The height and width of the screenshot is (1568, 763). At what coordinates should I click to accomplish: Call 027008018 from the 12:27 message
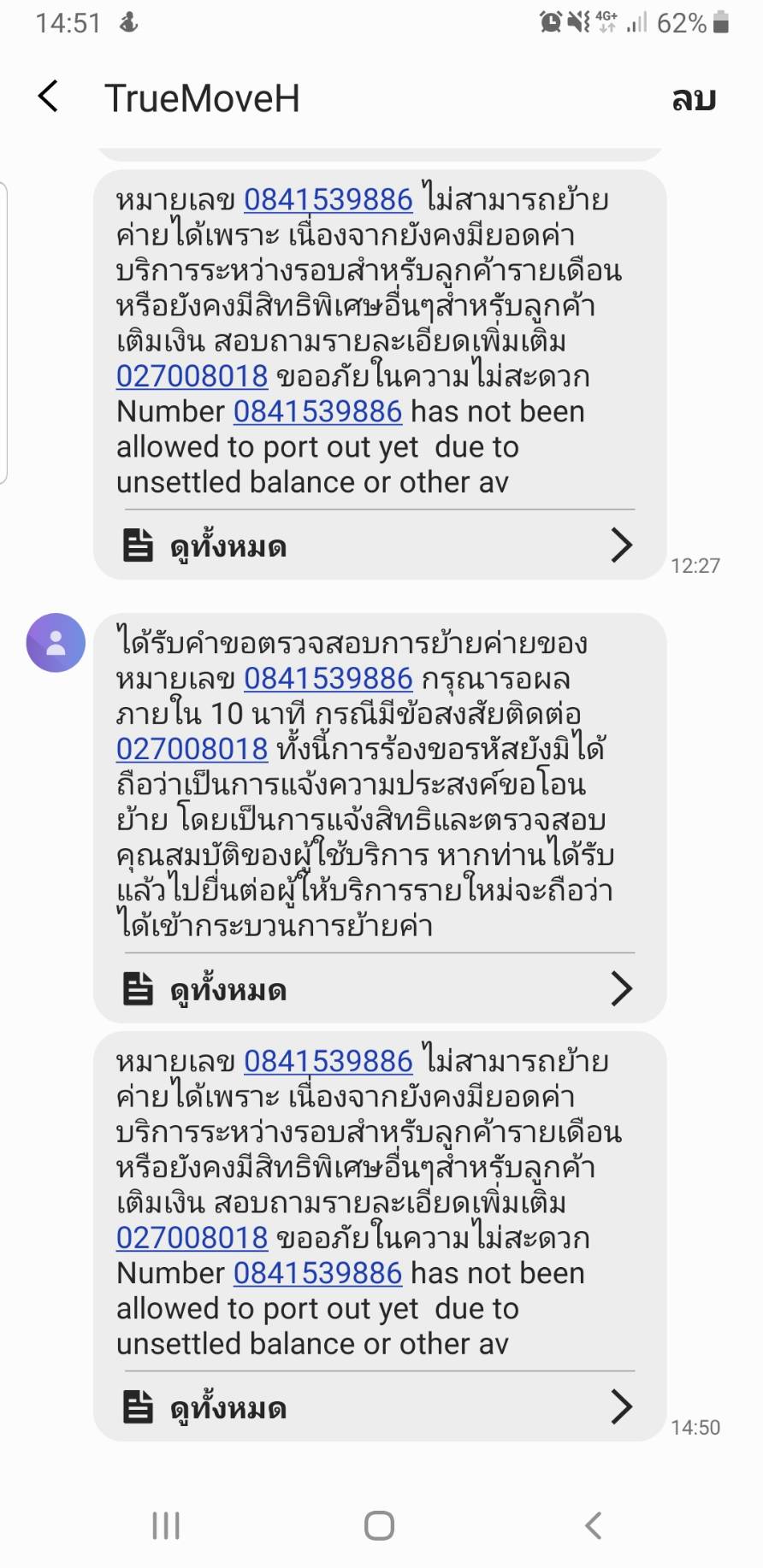pyautogui.click(x=192, y=376)
